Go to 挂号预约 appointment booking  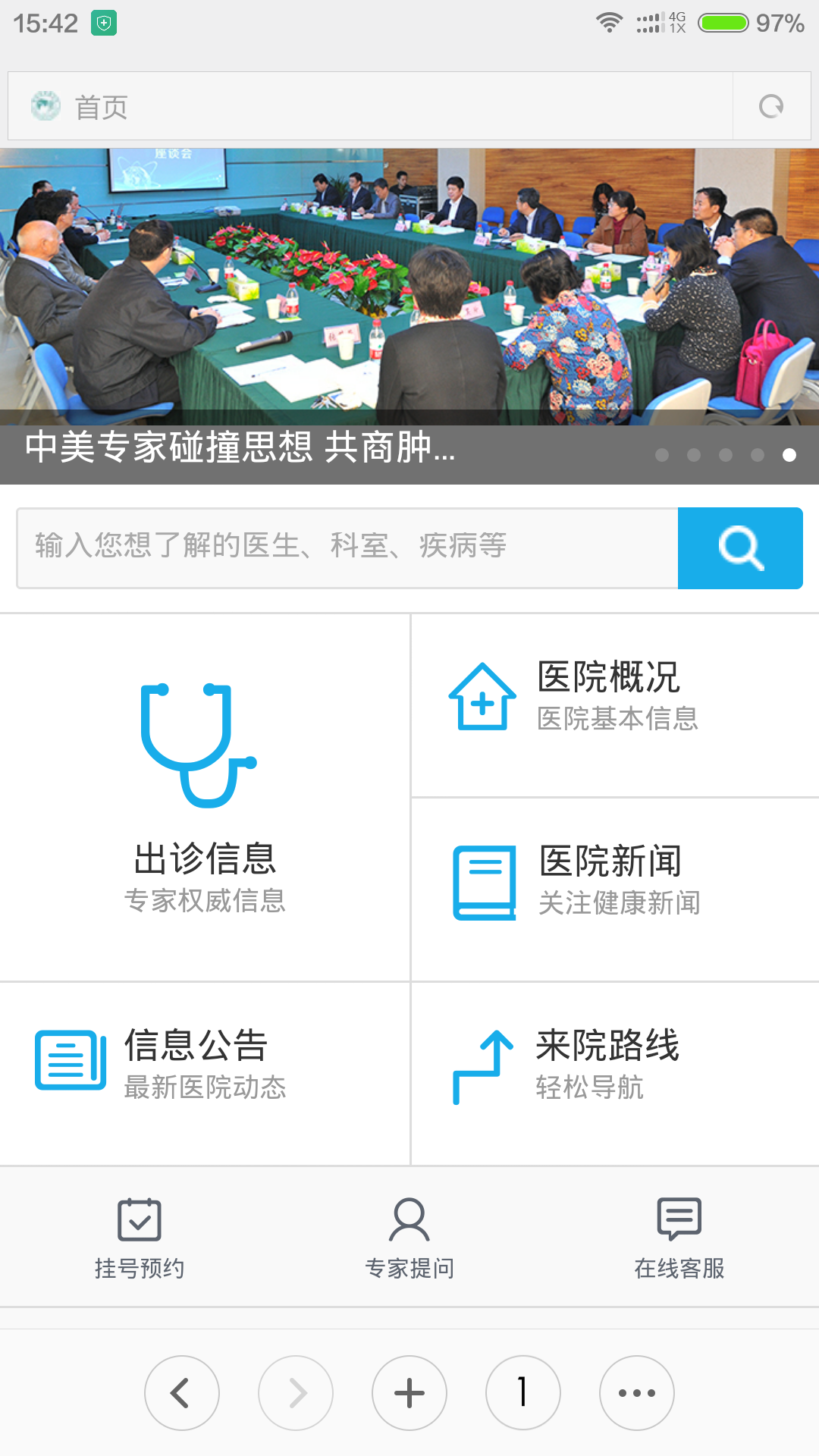point(140,1238)
